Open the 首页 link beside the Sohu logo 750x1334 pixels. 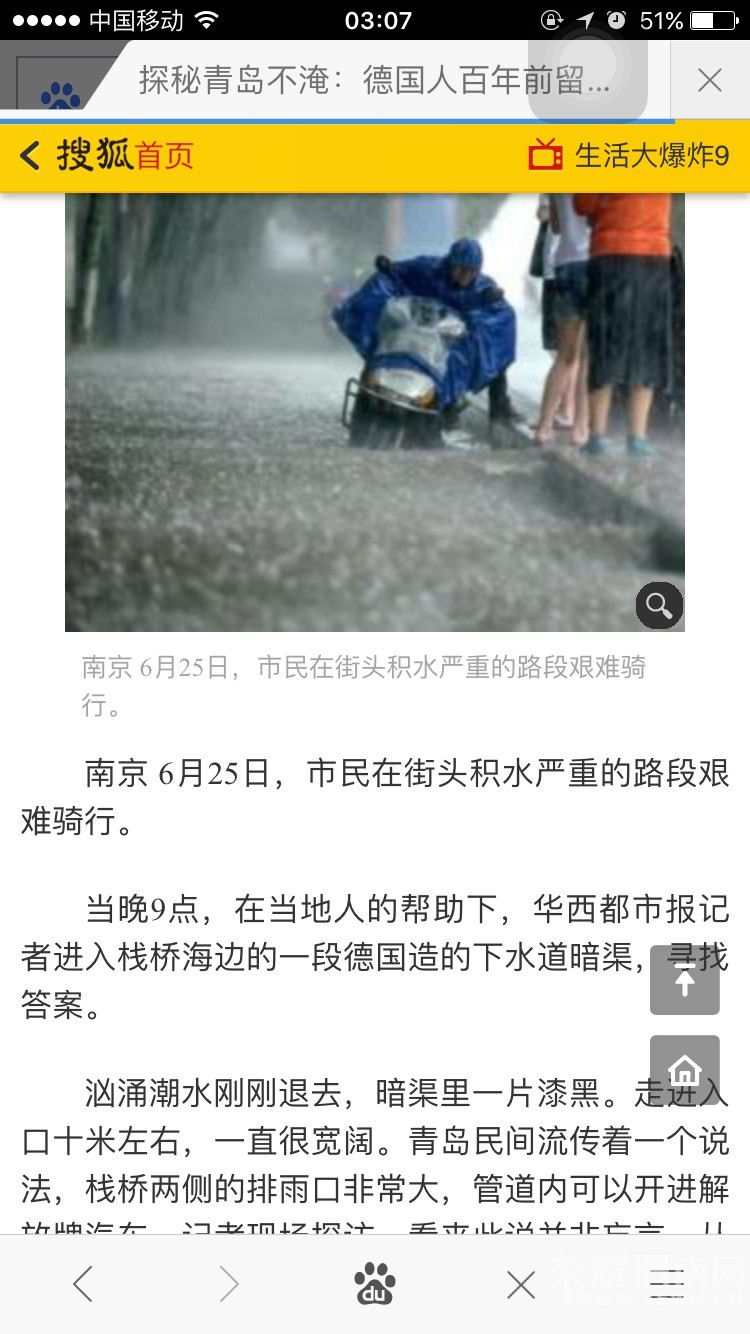tap(164, 156)
